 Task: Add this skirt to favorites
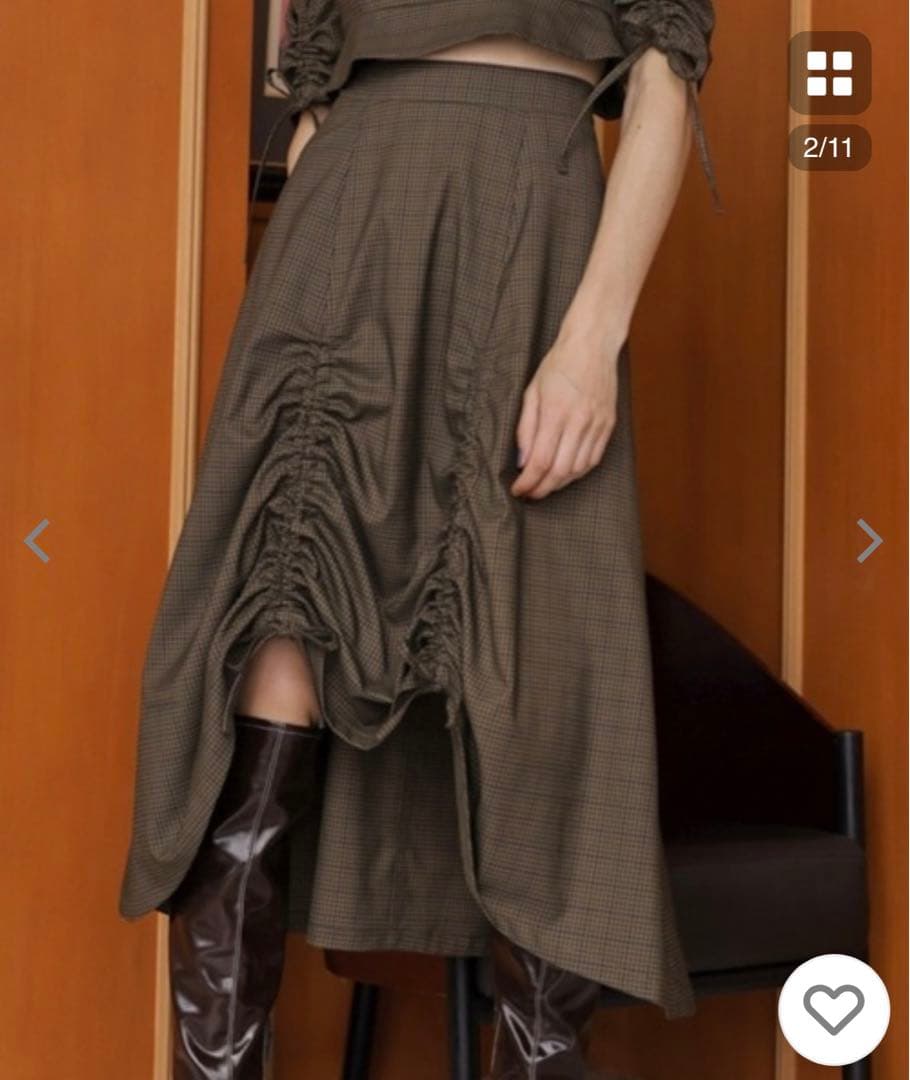click(x=833, y=1009)
